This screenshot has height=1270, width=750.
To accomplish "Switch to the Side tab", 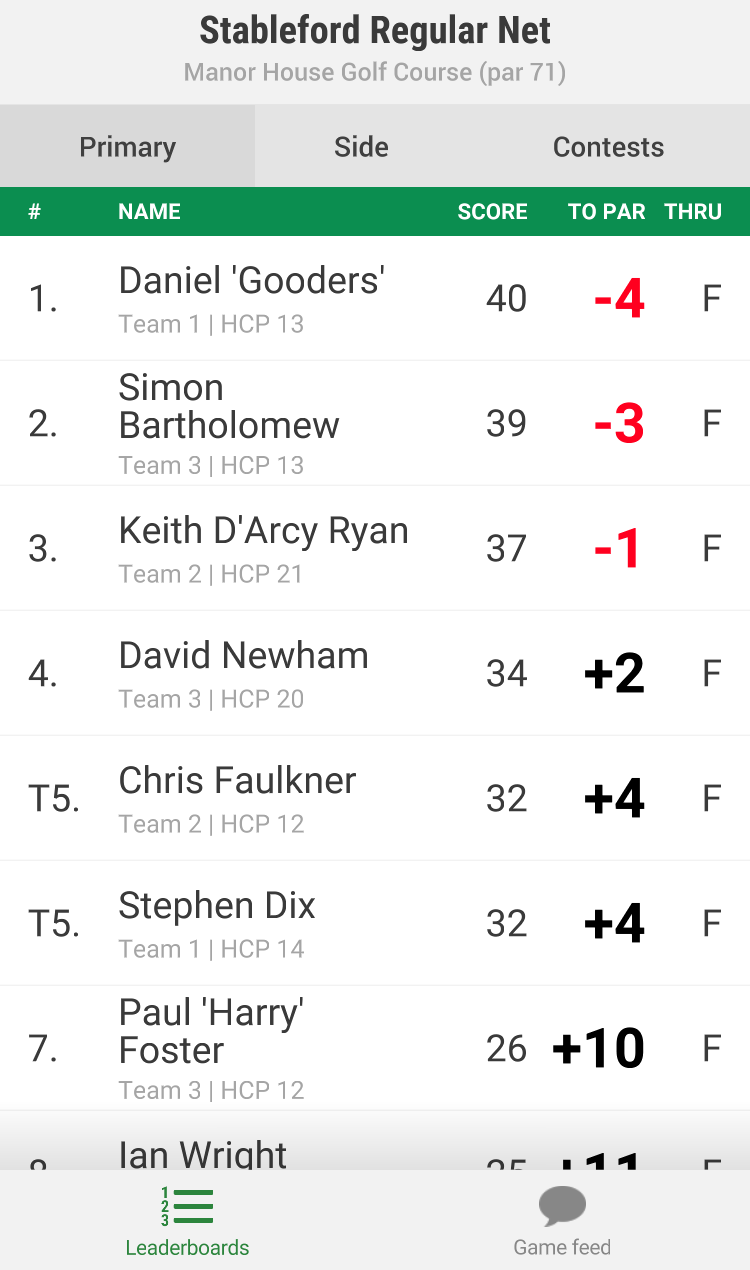I will pyautogui.click(x=361, y=146).
